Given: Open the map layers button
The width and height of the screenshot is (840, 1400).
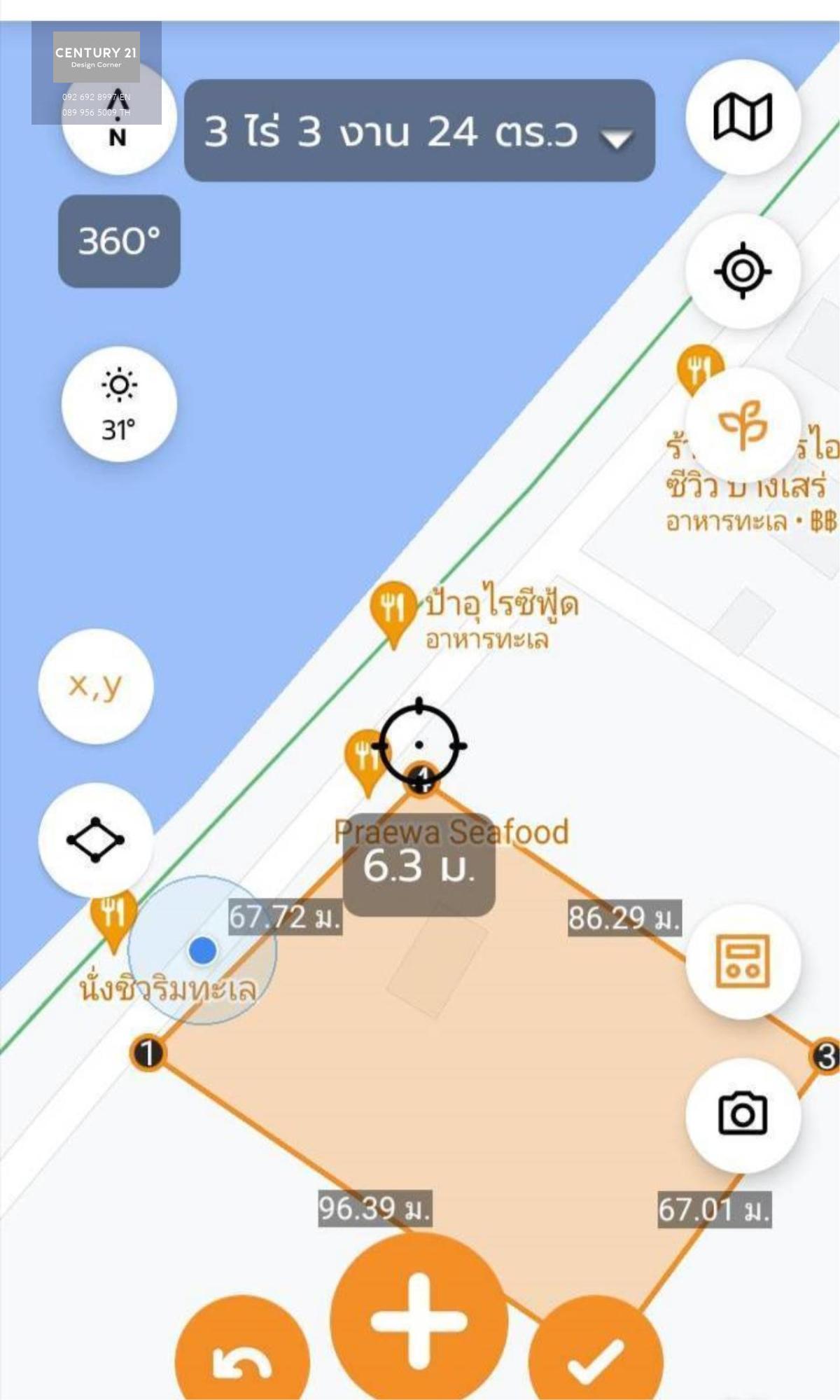Looking at the screenshot, I should pyautogui.click(x=743, y=116).
